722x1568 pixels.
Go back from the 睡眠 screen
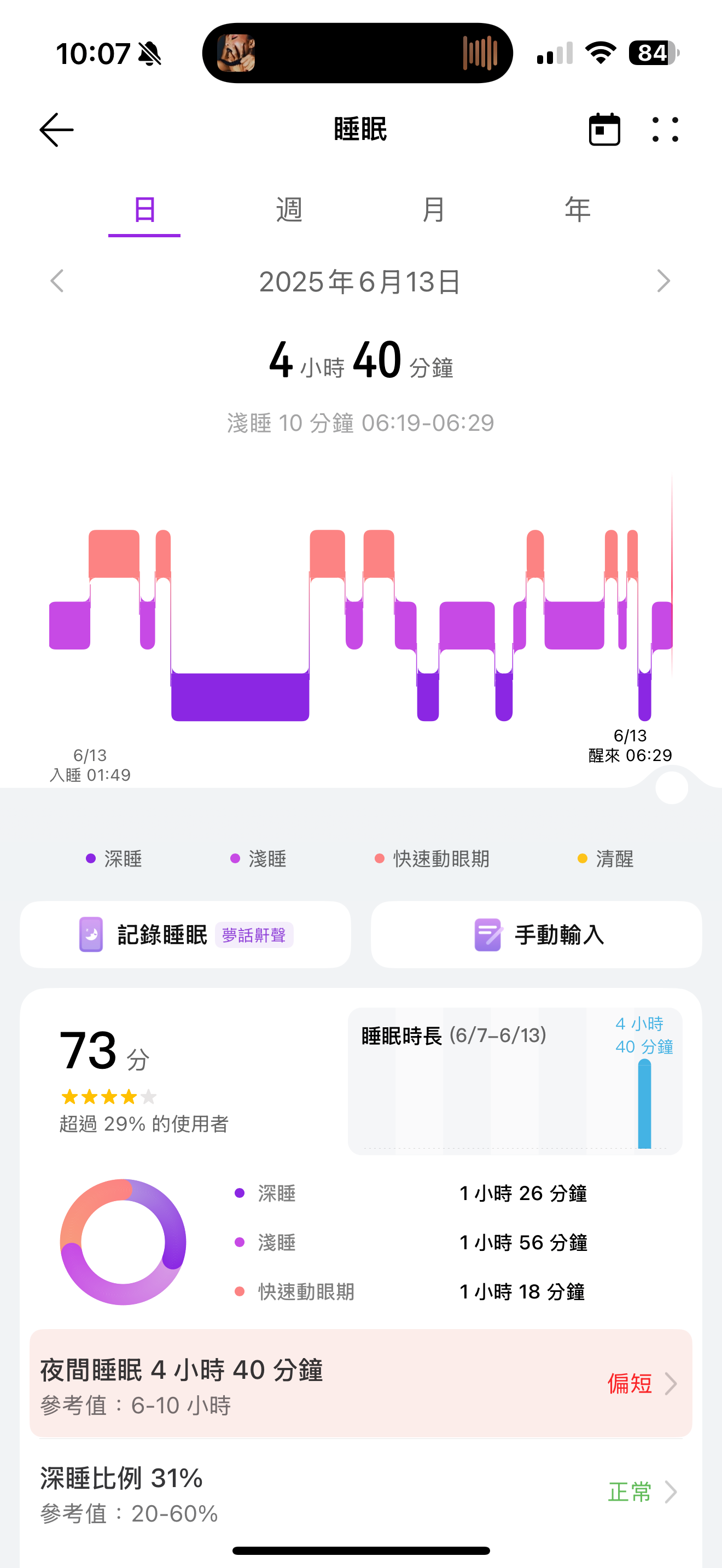tap(57, 130)
